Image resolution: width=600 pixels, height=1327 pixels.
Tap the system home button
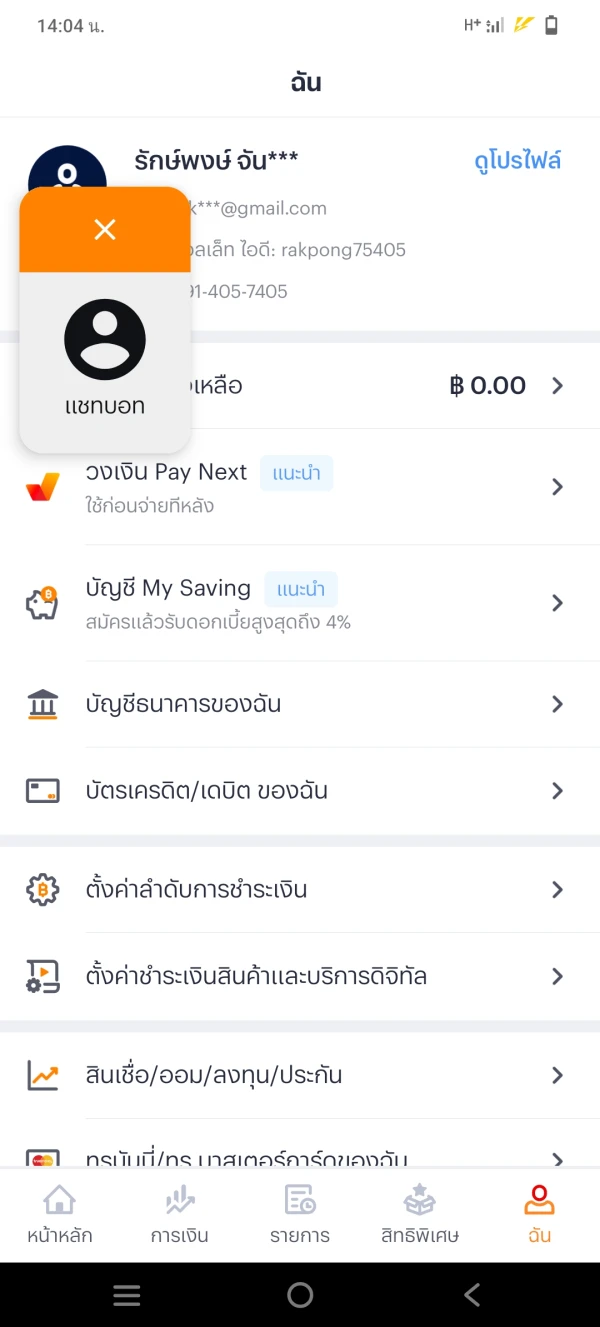click(x=300, y=1296)
